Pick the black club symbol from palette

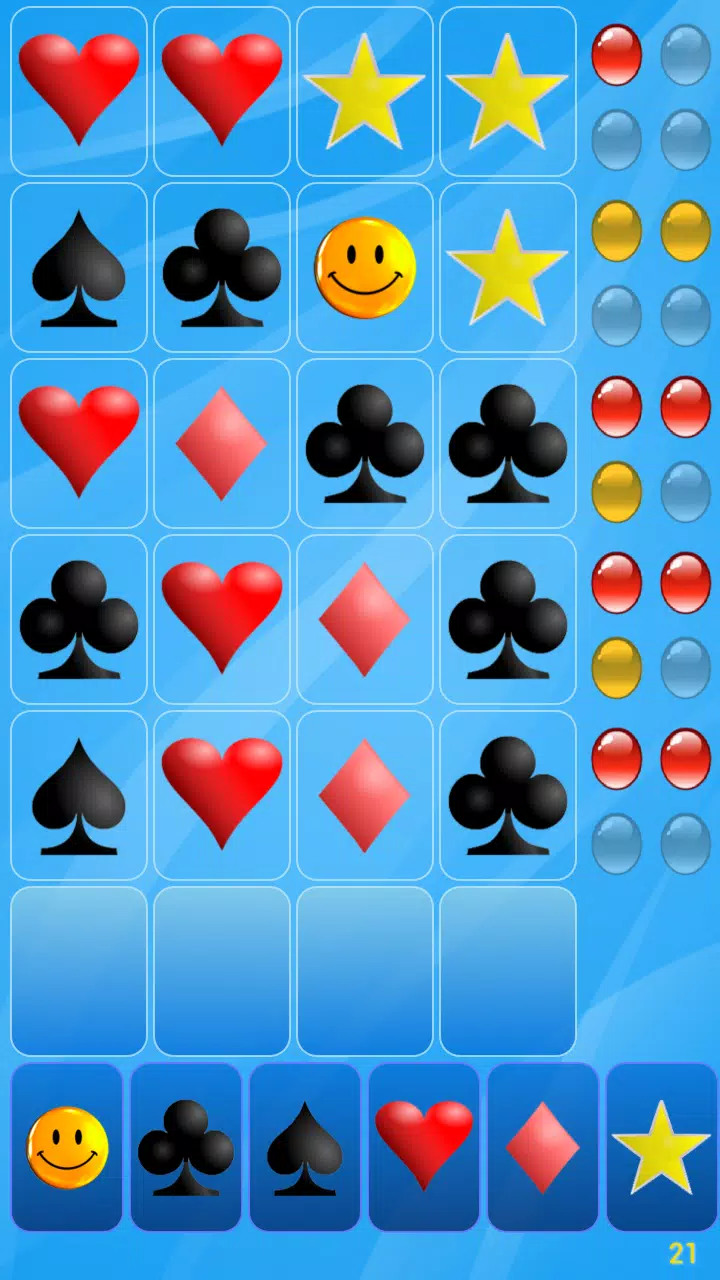coord(186,1147)
